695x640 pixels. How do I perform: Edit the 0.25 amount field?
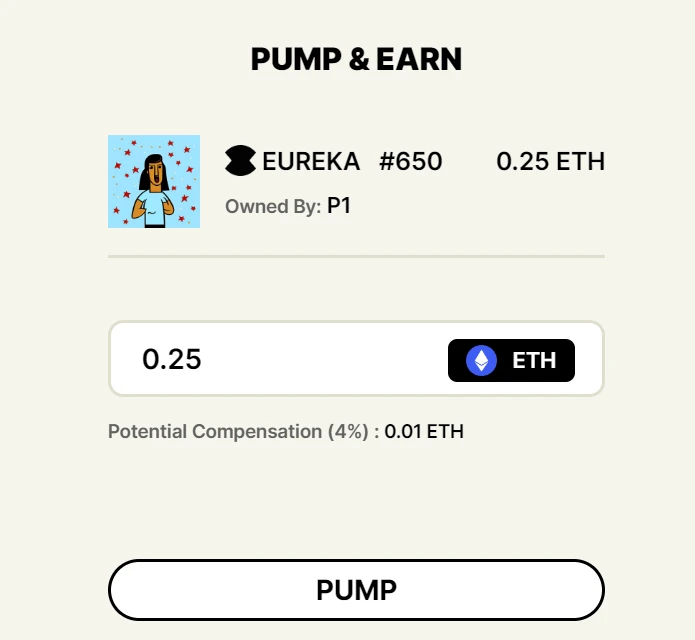coord(280,359)
